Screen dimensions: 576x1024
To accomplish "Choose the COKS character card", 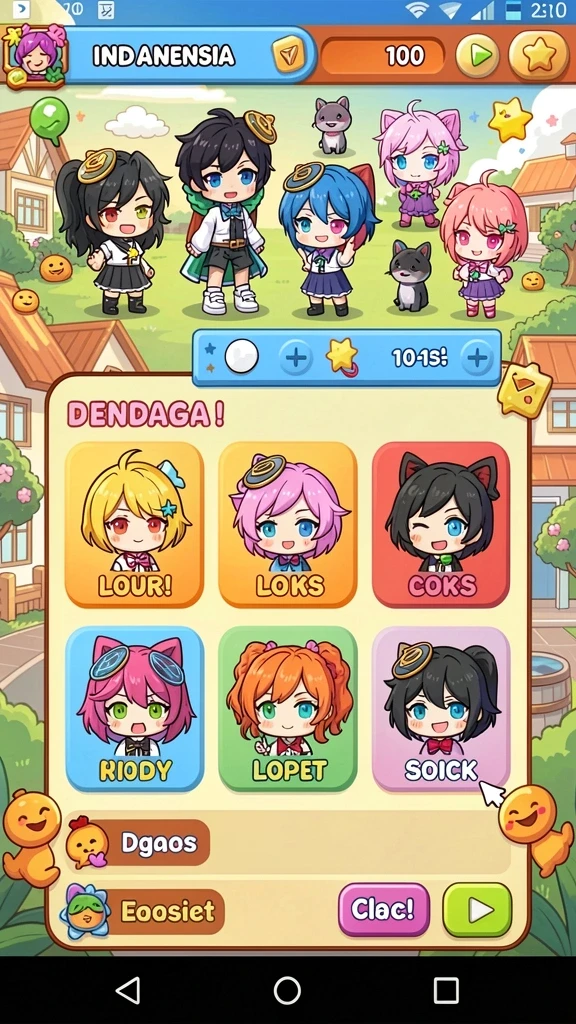I will coord(441,524).
